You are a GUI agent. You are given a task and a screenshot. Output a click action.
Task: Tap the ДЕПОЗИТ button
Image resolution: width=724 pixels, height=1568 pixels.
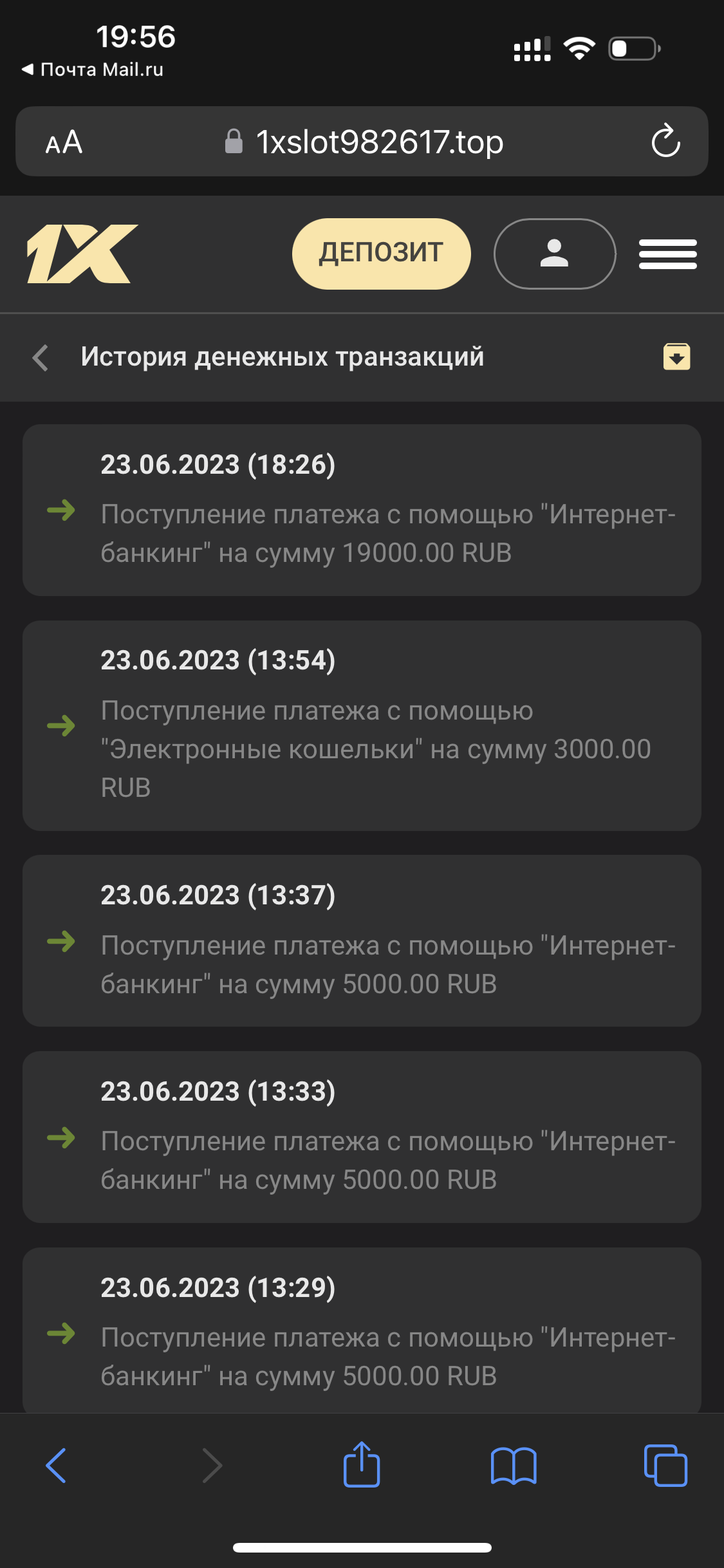[381, 254]
